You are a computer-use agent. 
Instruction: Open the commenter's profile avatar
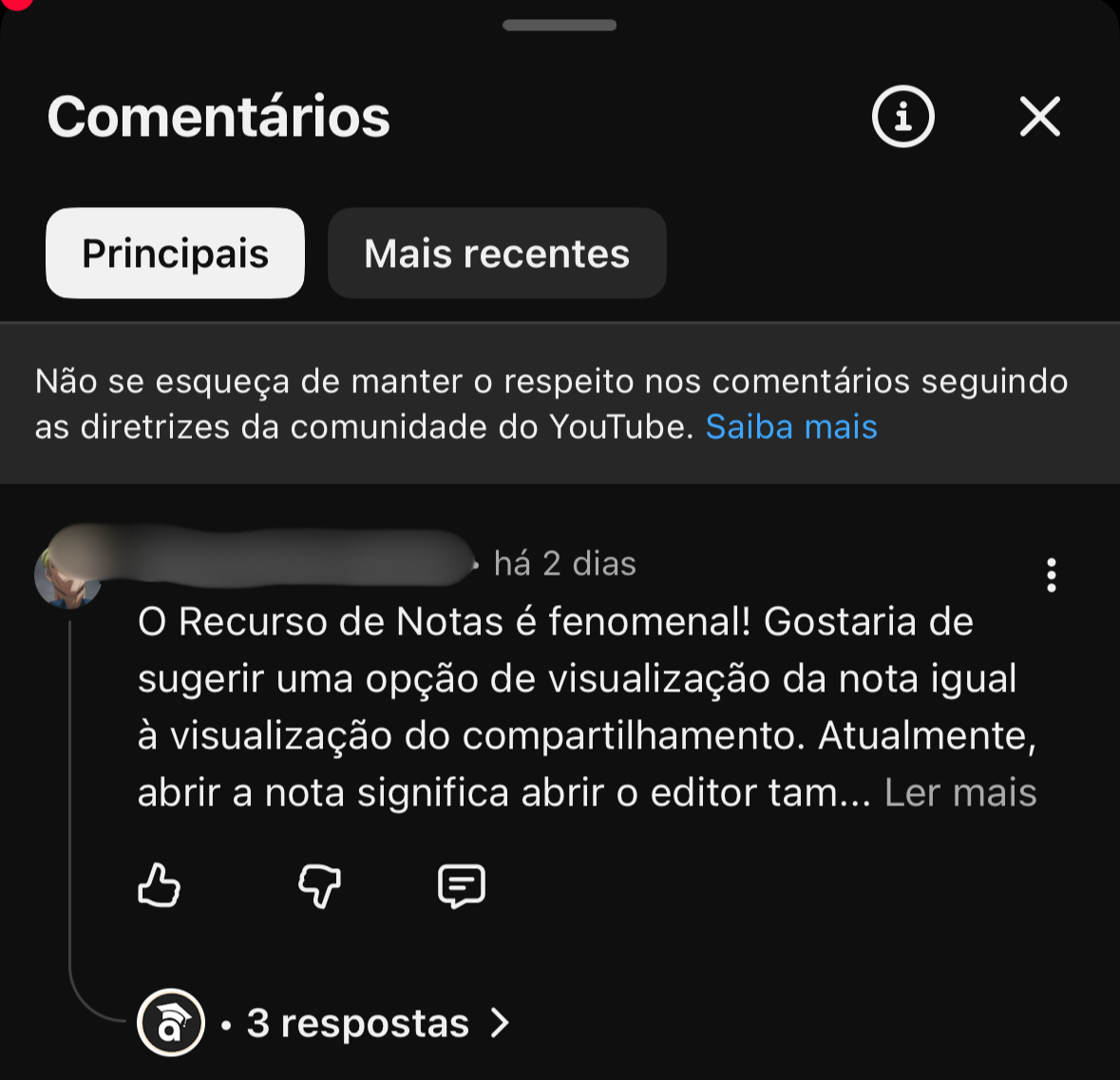(x=66, y=576)
